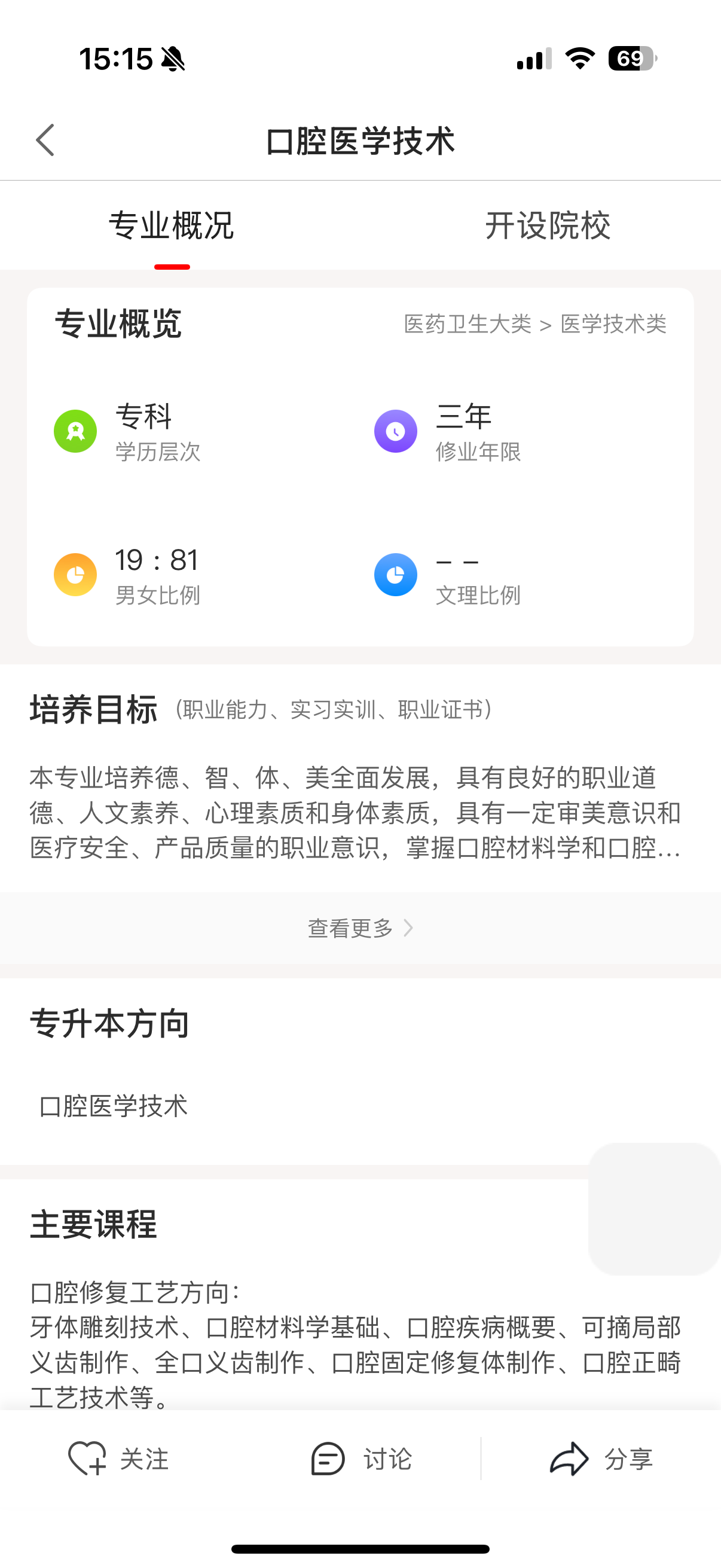Open the 讨论 discussion

point(362,1459)
